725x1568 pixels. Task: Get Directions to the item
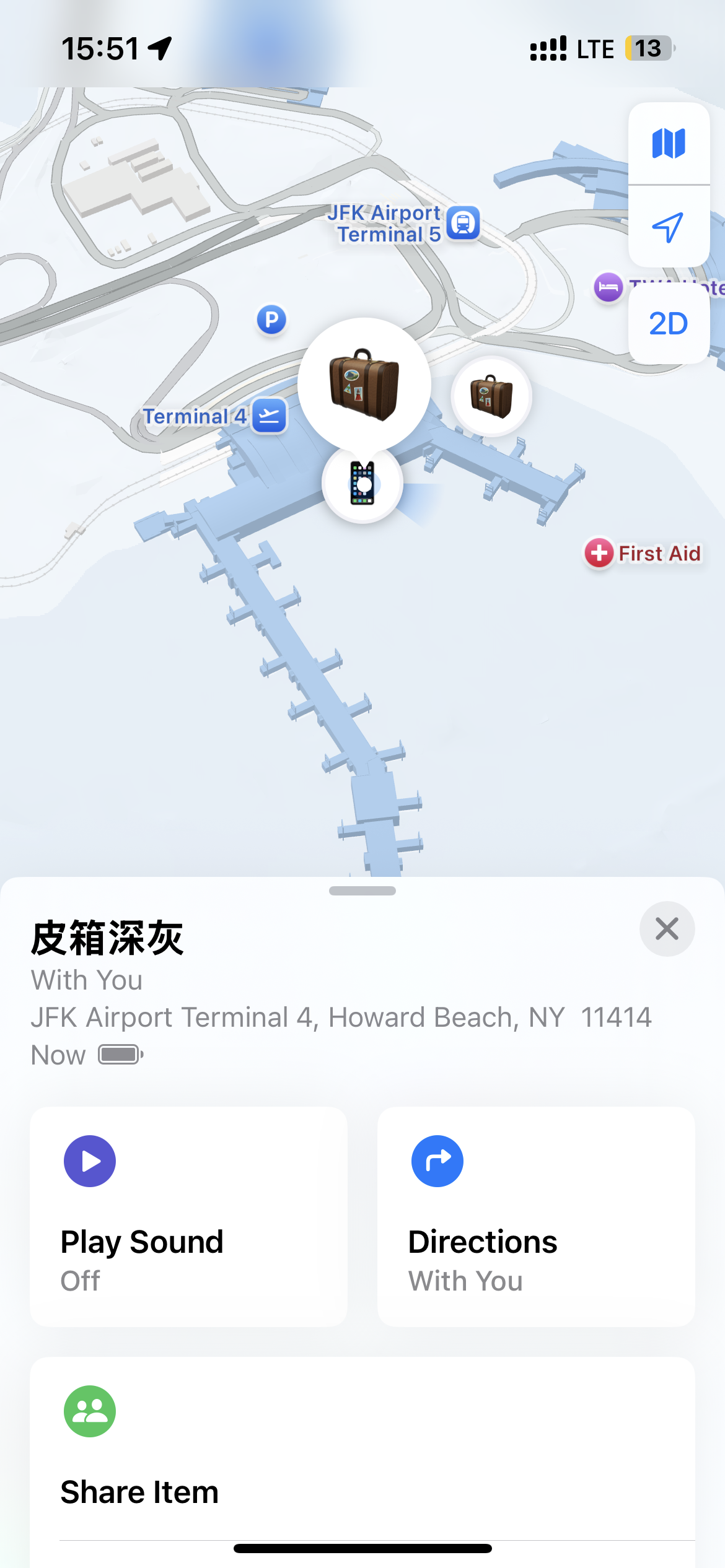[535, 1216]
